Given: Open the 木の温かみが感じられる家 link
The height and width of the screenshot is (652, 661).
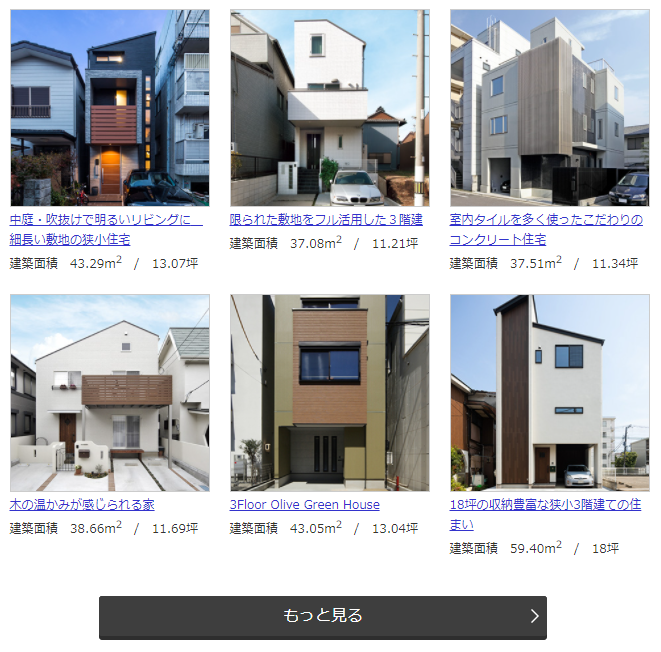Looking at the screenshot, I should pyautogui.click(x=82, y=505).
